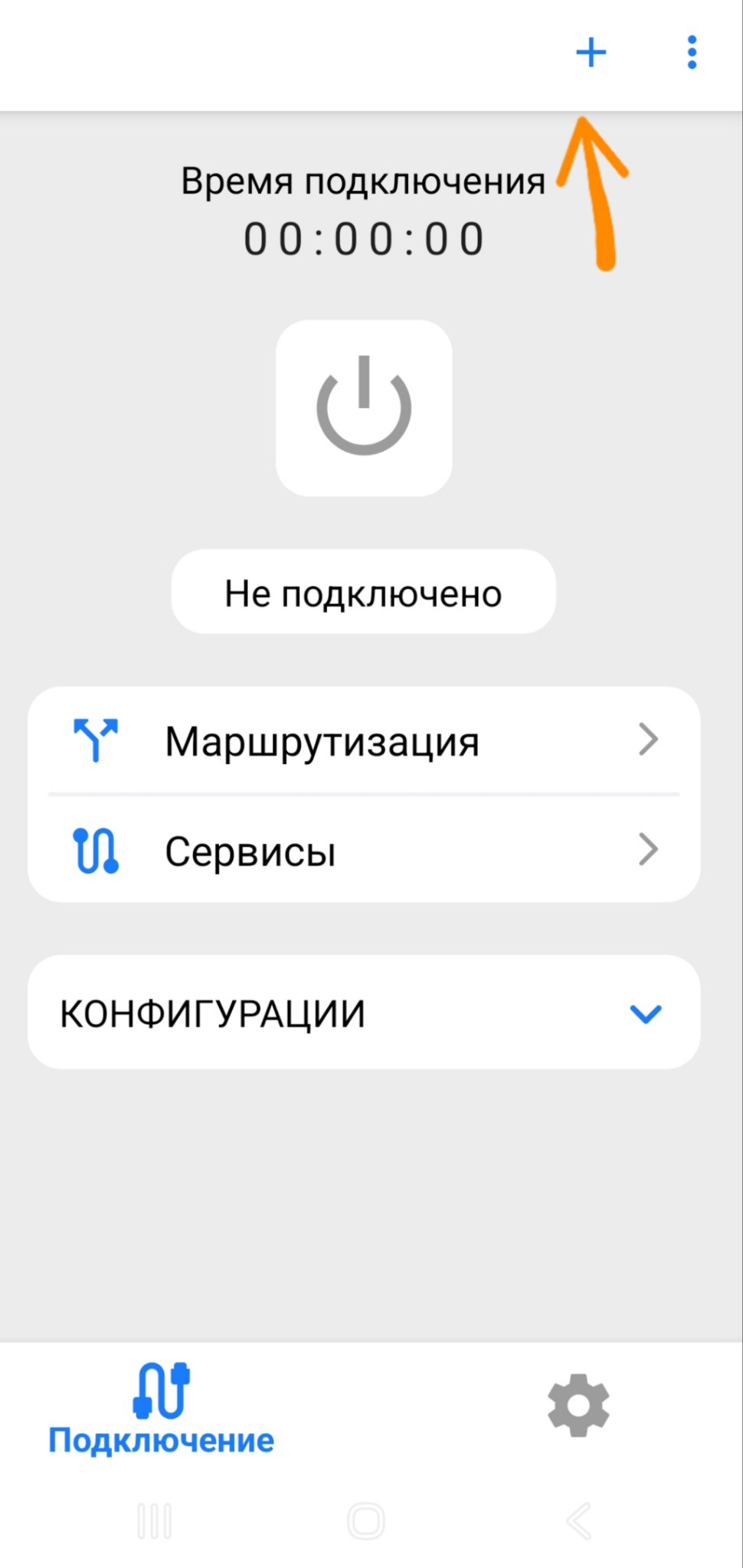
Task: Go back with system back button
Action: tap(578, 1521)
